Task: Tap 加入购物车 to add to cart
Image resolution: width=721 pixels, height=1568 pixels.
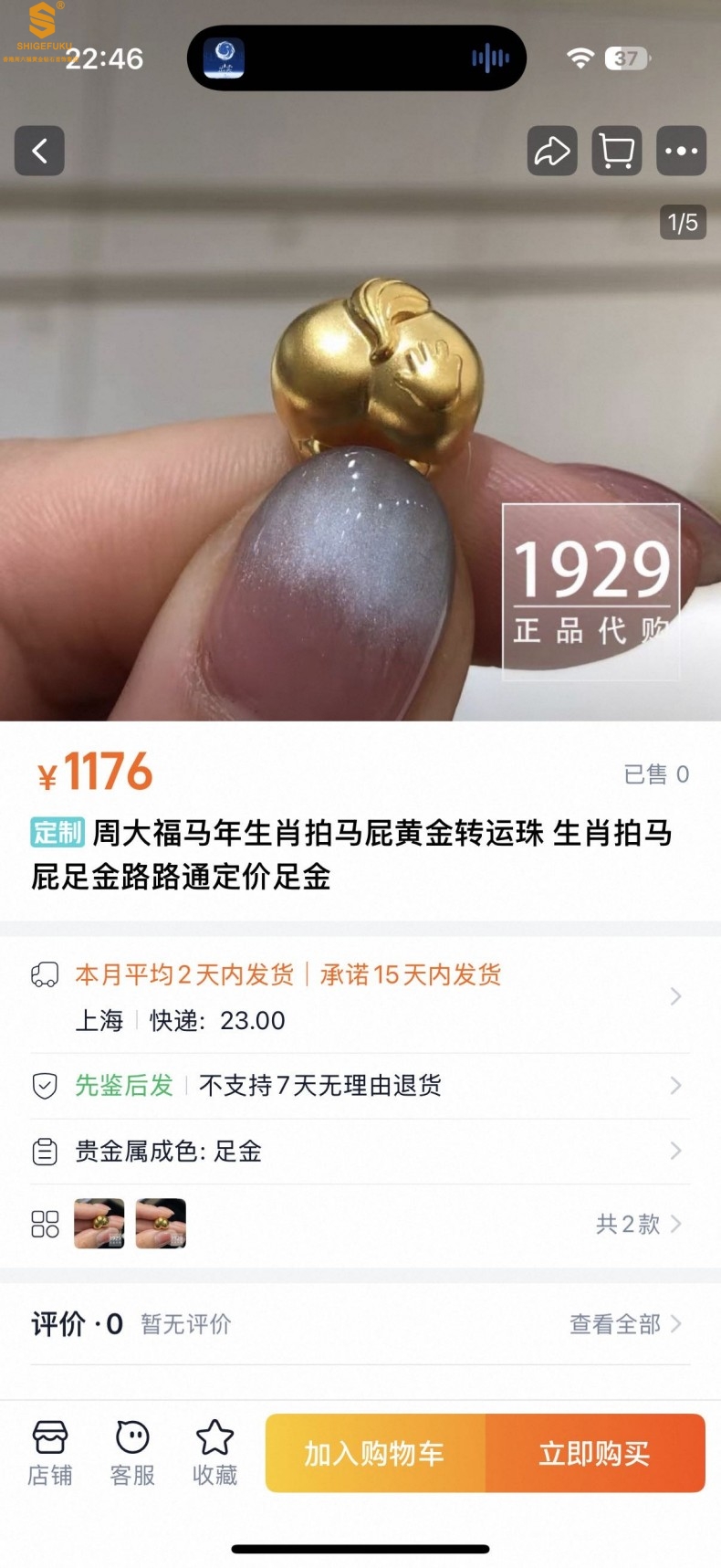Action: coord(375,1453)
